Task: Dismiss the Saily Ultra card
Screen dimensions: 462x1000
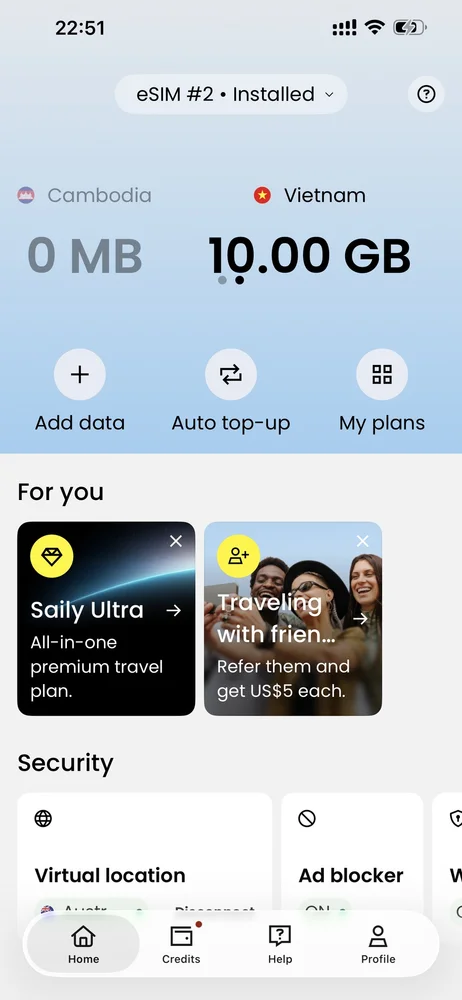Action: click(176, 541)
